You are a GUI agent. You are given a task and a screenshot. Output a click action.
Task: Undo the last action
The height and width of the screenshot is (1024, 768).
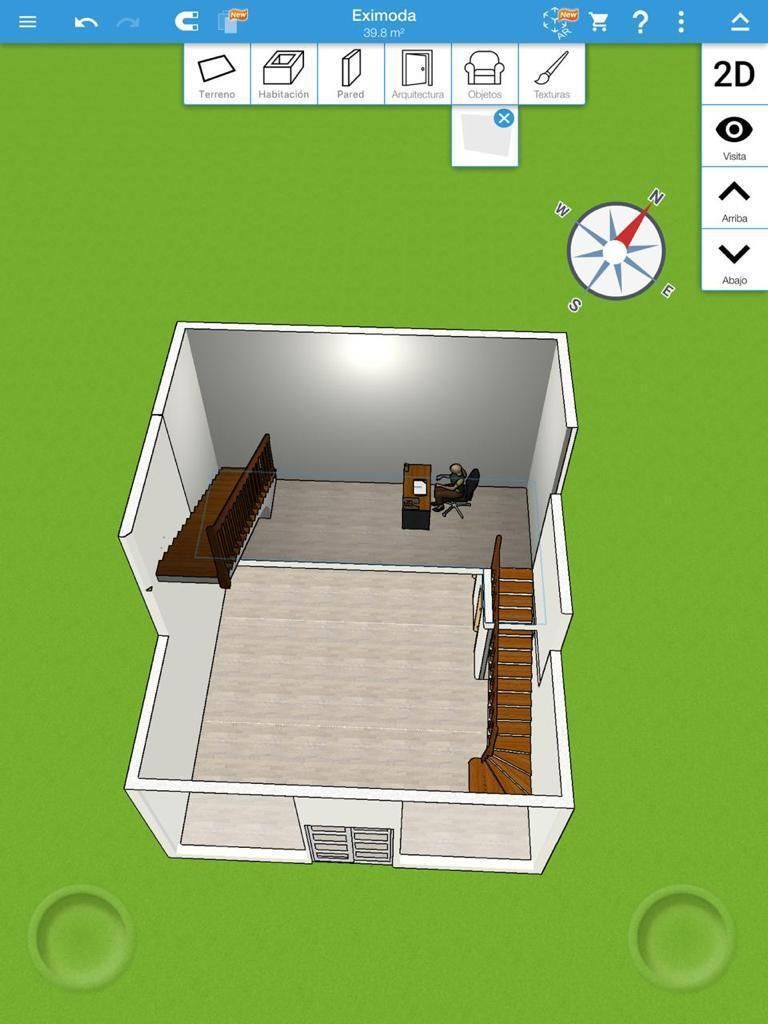click(86, 21)
